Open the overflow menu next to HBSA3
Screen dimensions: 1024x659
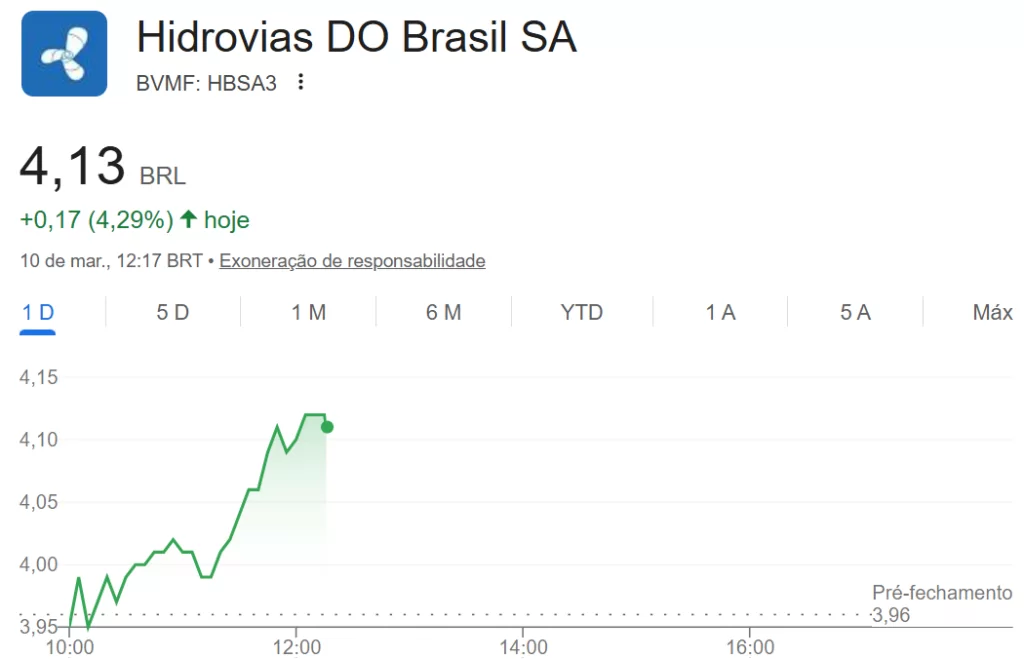(x=300, y=83)
